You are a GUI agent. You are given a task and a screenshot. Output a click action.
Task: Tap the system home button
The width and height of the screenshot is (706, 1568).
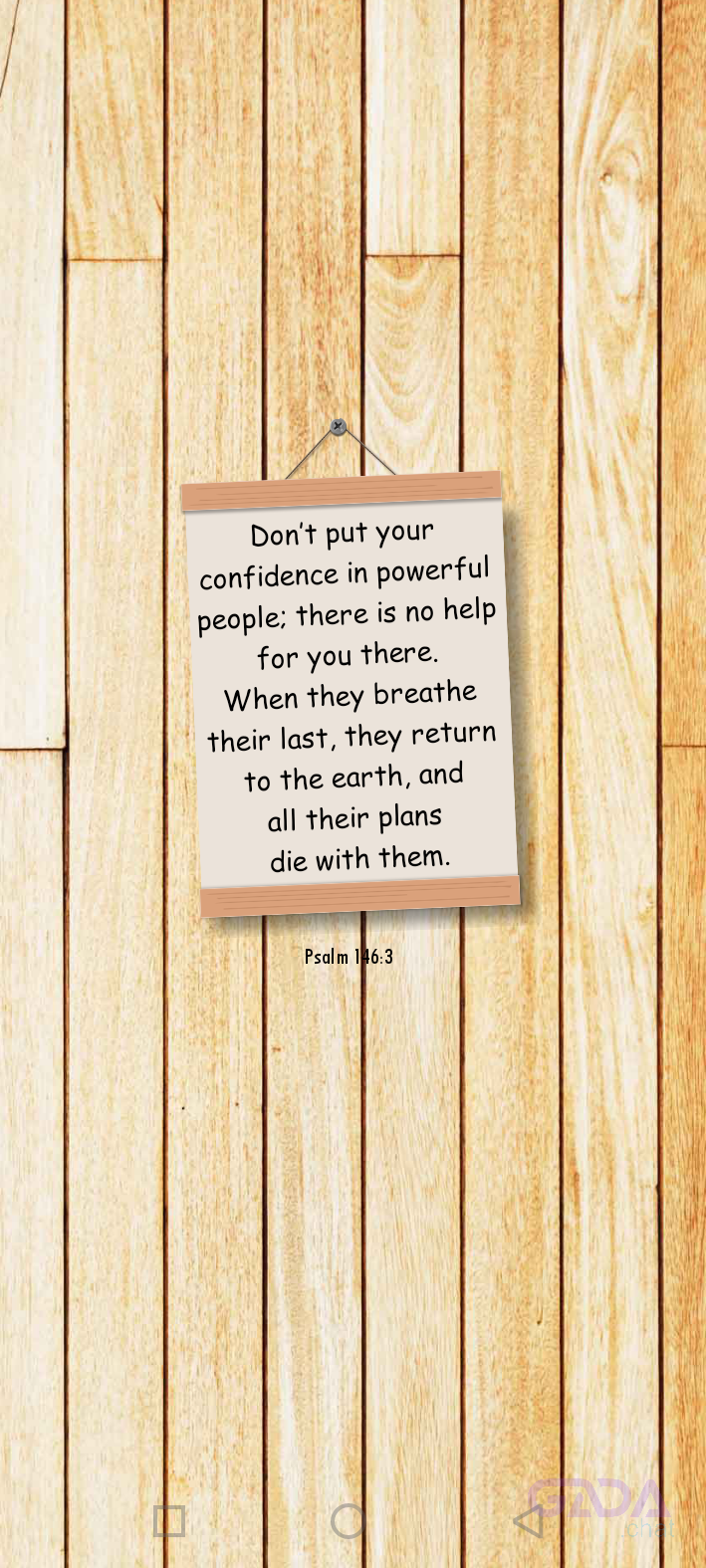(348, 1520)
